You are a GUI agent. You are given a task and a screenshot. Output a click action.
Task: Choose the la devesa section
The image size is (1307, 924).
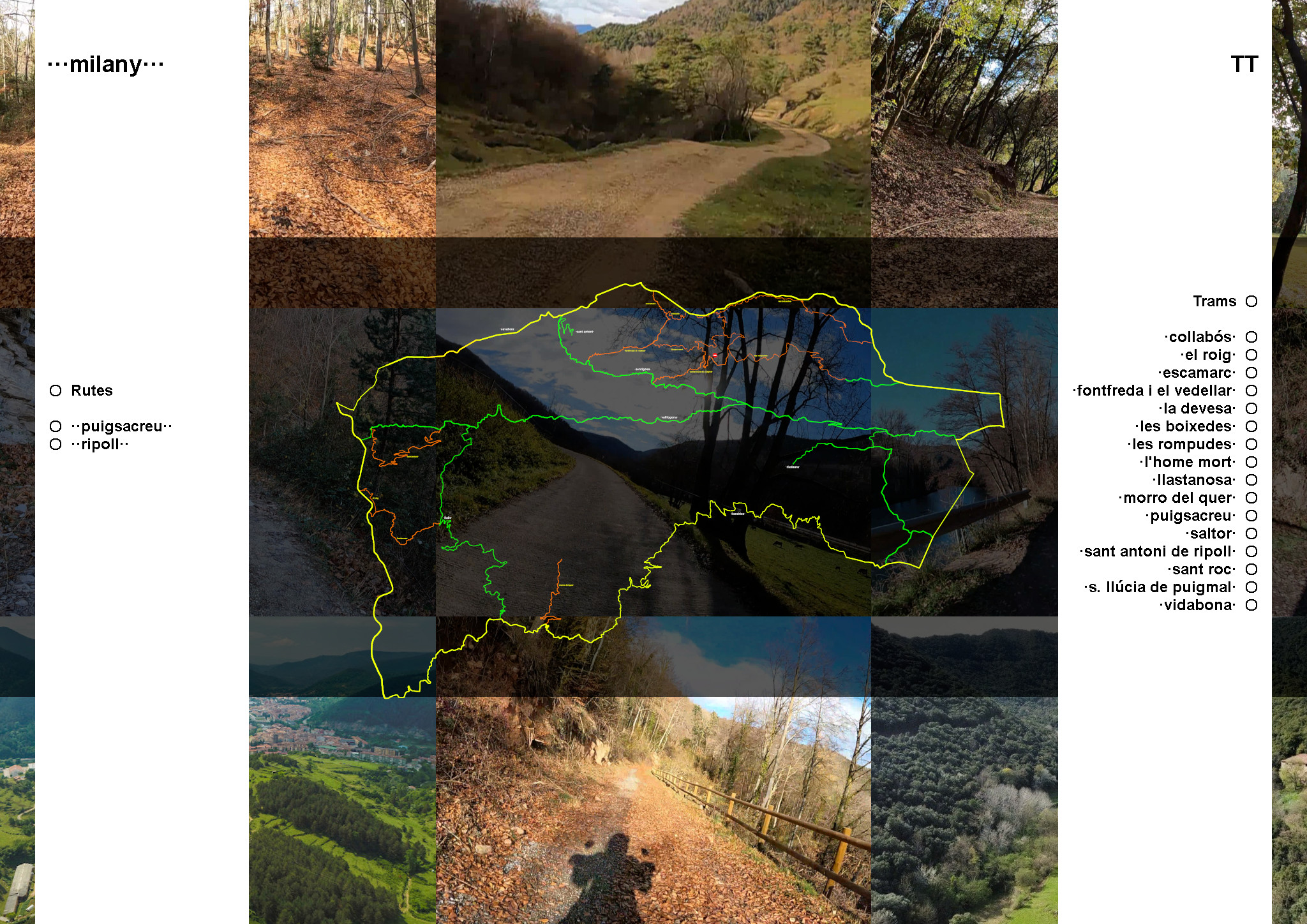[1251, 408]
